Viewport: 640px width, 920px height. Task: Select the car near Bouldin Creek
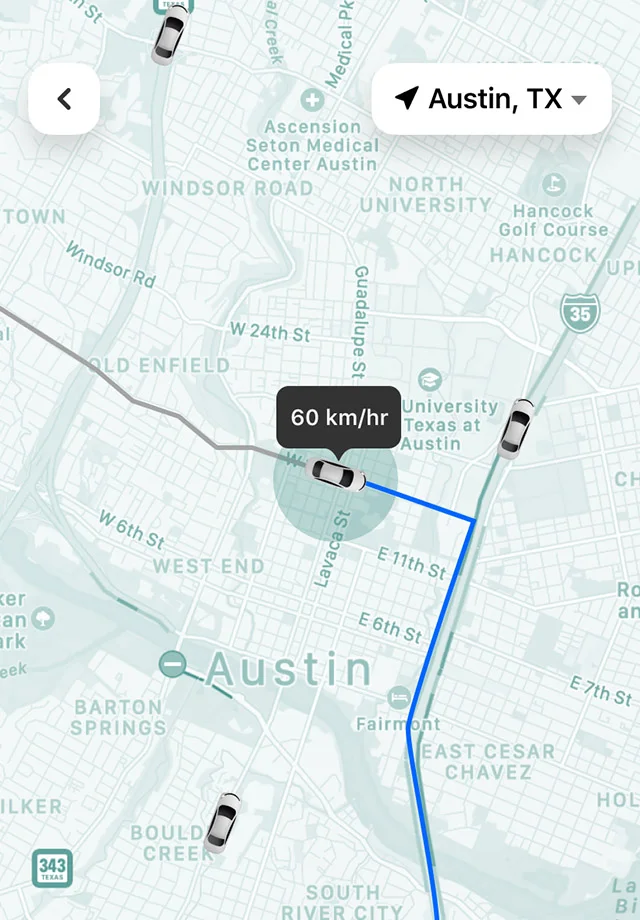point(223,823)
